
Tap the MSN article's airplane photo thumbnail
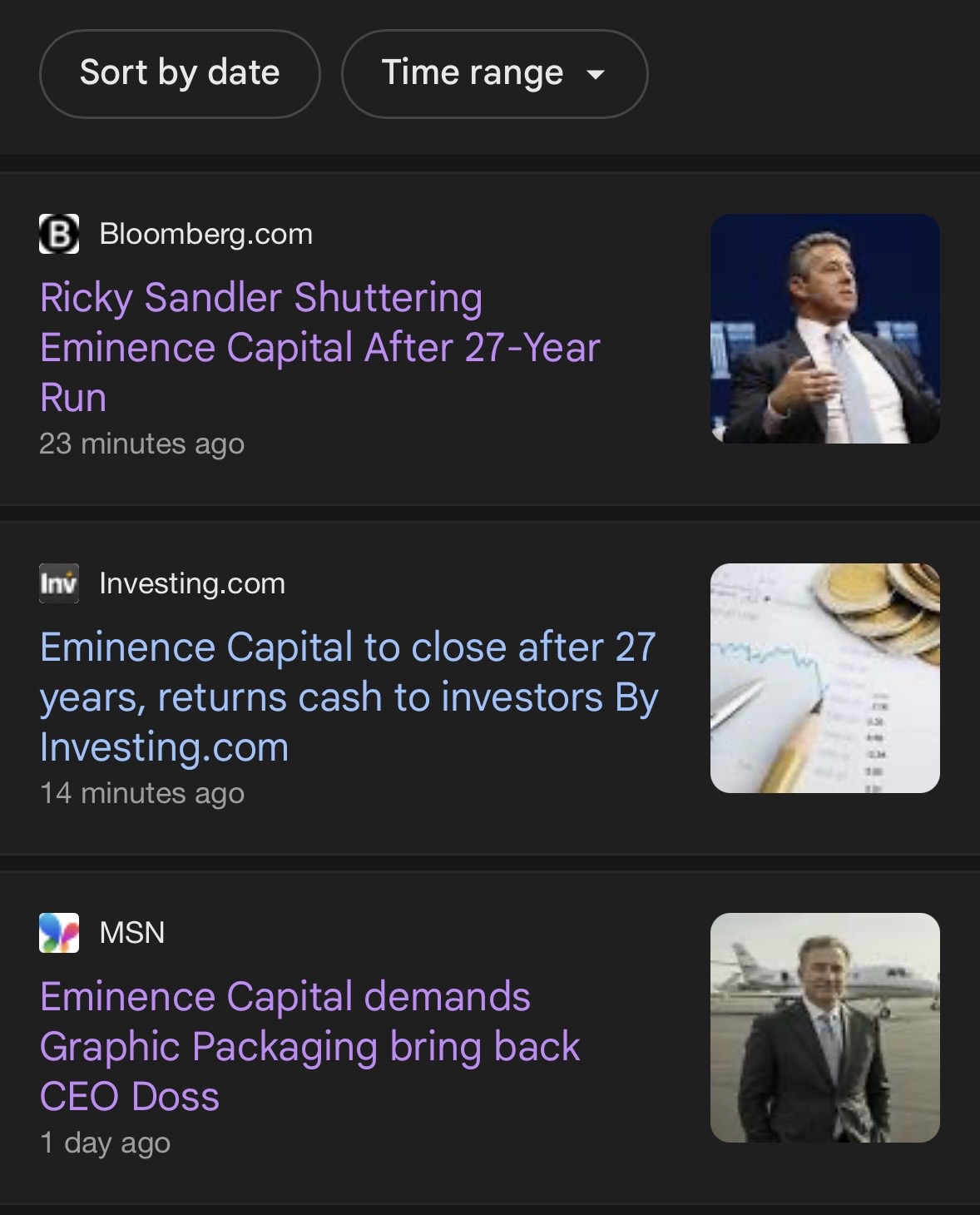coord(824,1028)
